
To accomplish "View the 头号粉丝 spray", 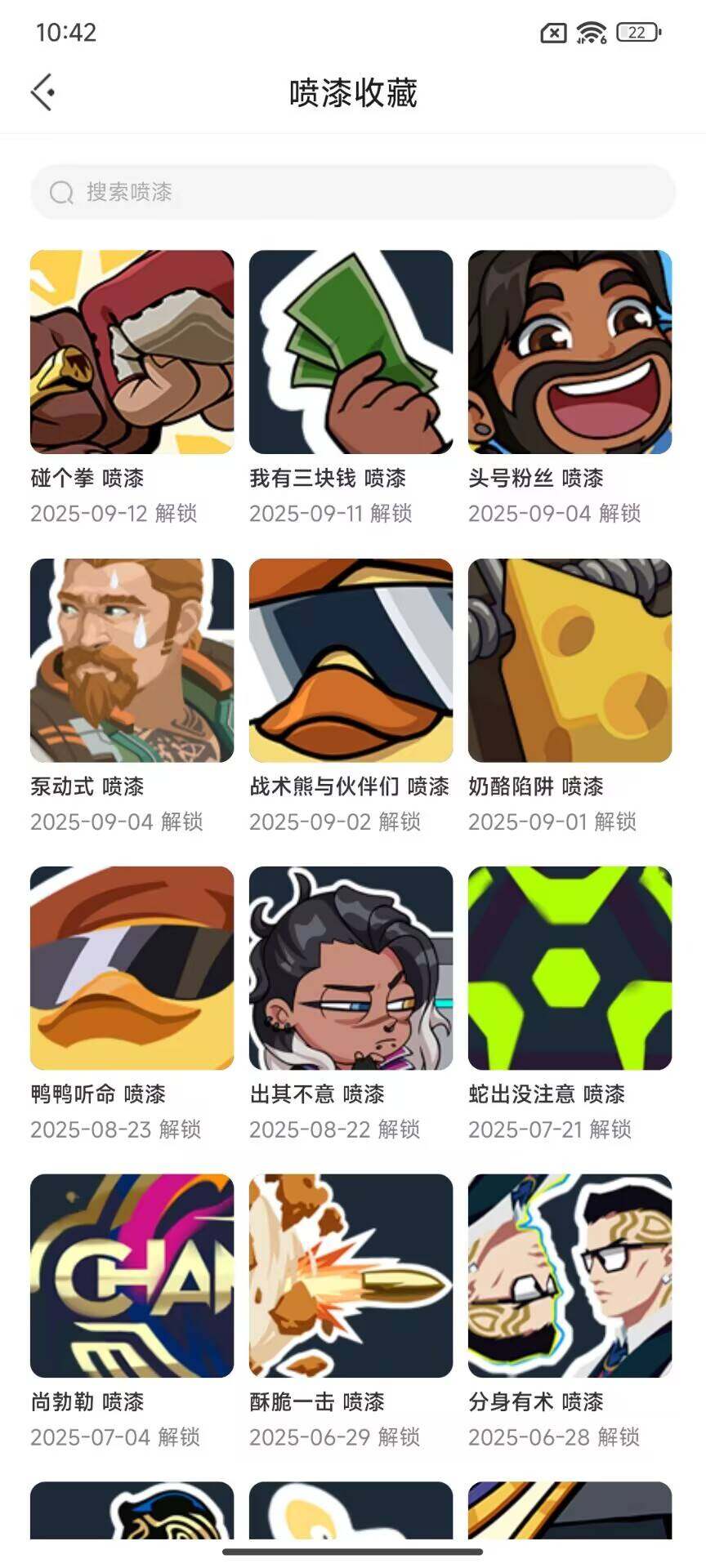I will tap(570, 352).
